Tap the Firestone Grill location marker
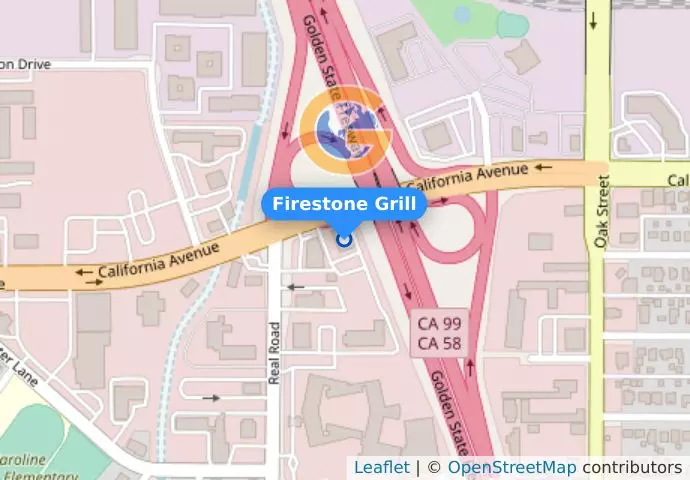Viewport: 690px width, 480px height. pos(344,239)
